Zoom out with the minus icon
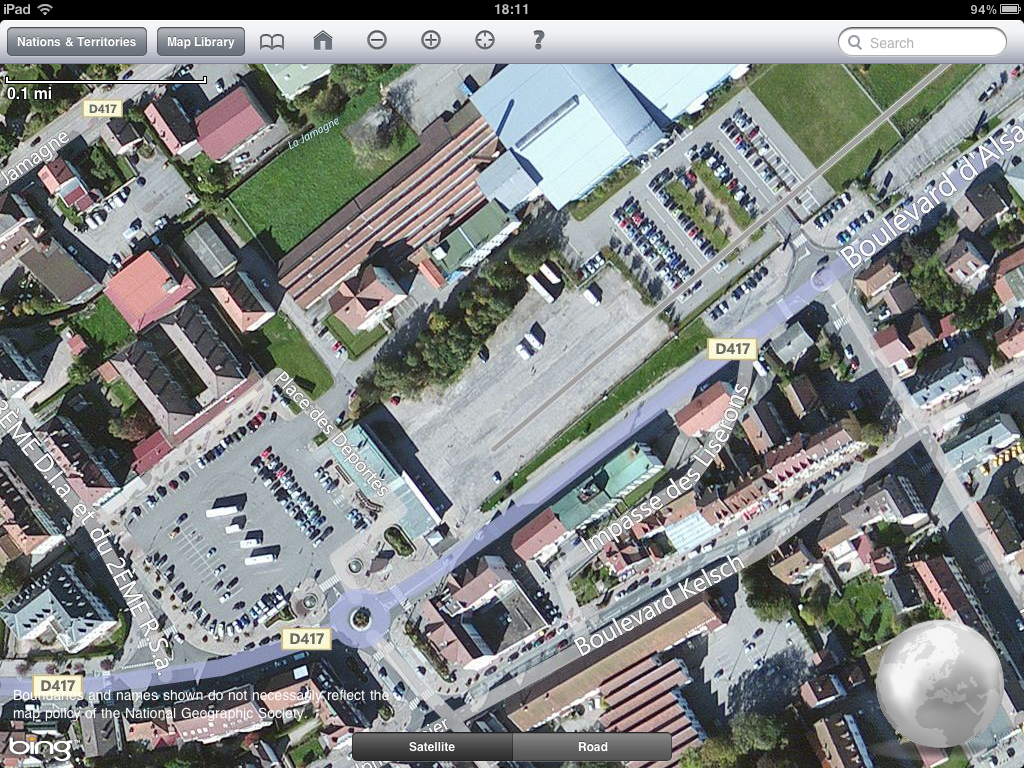Screen dimensions: 1024x768 click(377, 41)
